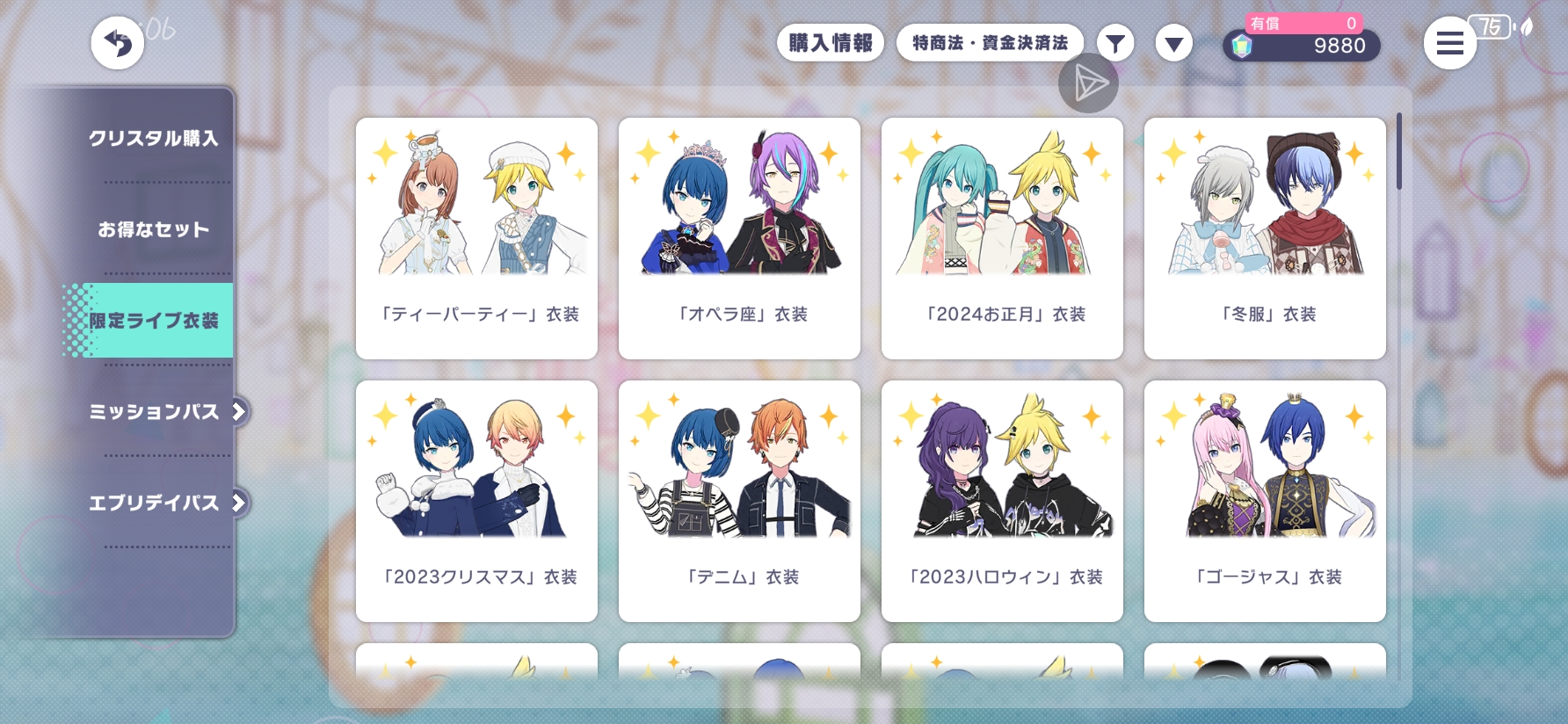The height and width of the screenshot is (724, 1568).
Task: Switch to お得なセット section
Action: point(153,229)
